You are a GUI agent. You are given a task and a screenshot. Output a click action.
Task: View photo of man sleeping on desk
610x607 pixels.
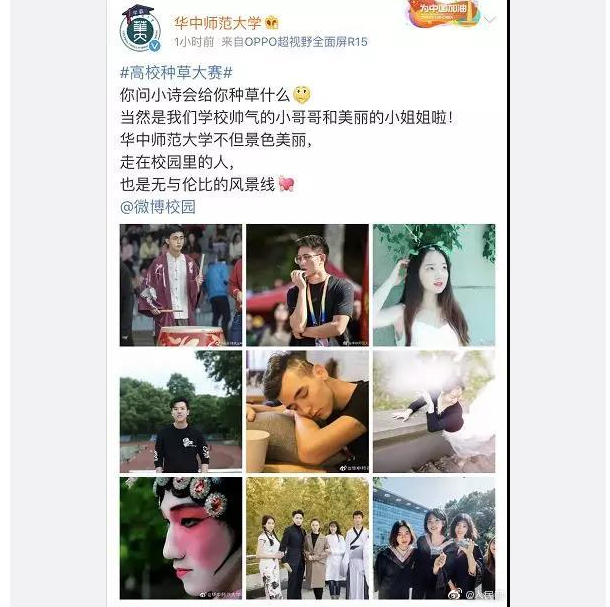tap(307, 411)
